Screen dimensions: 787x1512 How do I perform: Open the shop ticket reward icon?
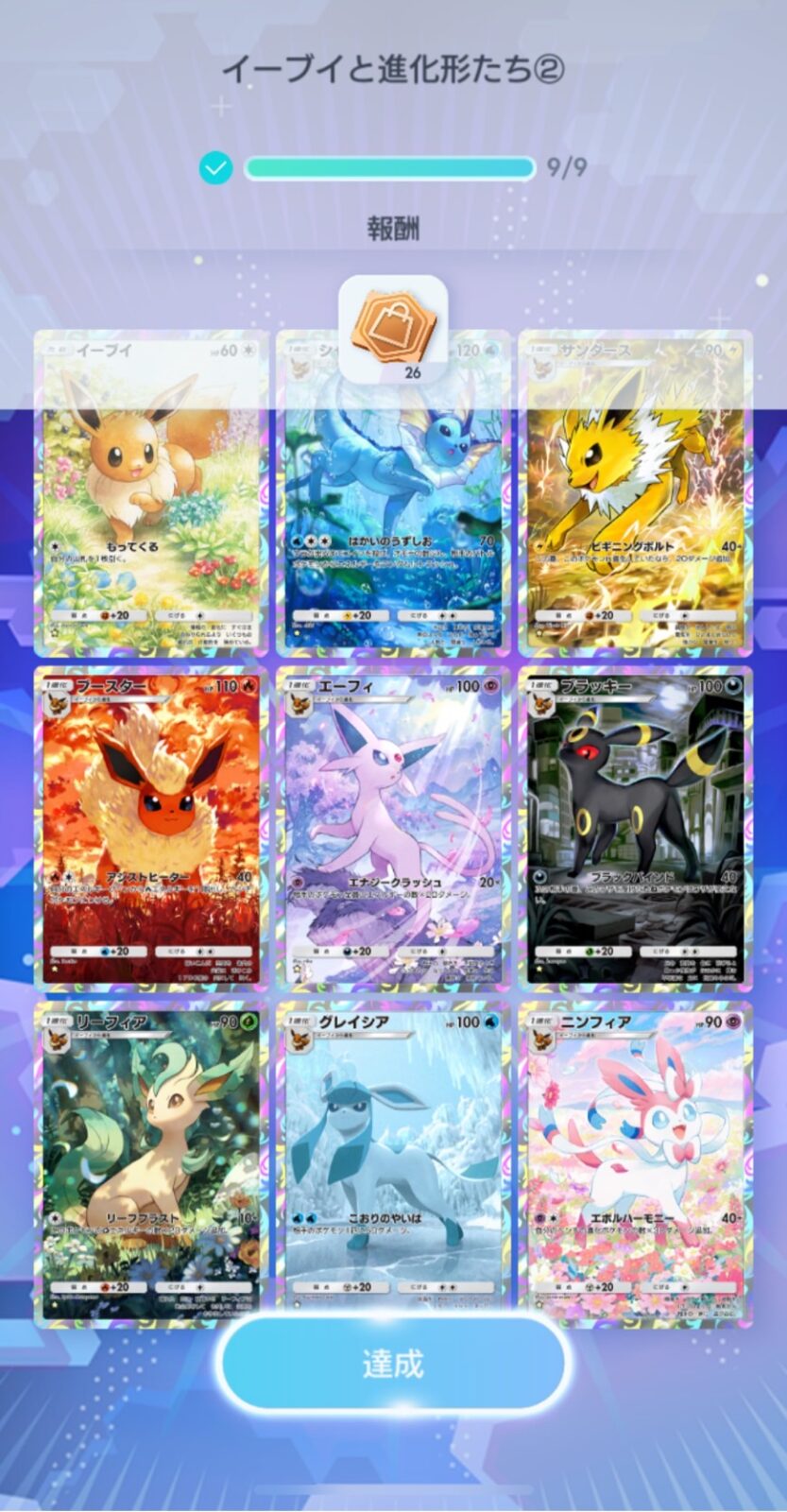pyautogui.click(x=393, y=328)
